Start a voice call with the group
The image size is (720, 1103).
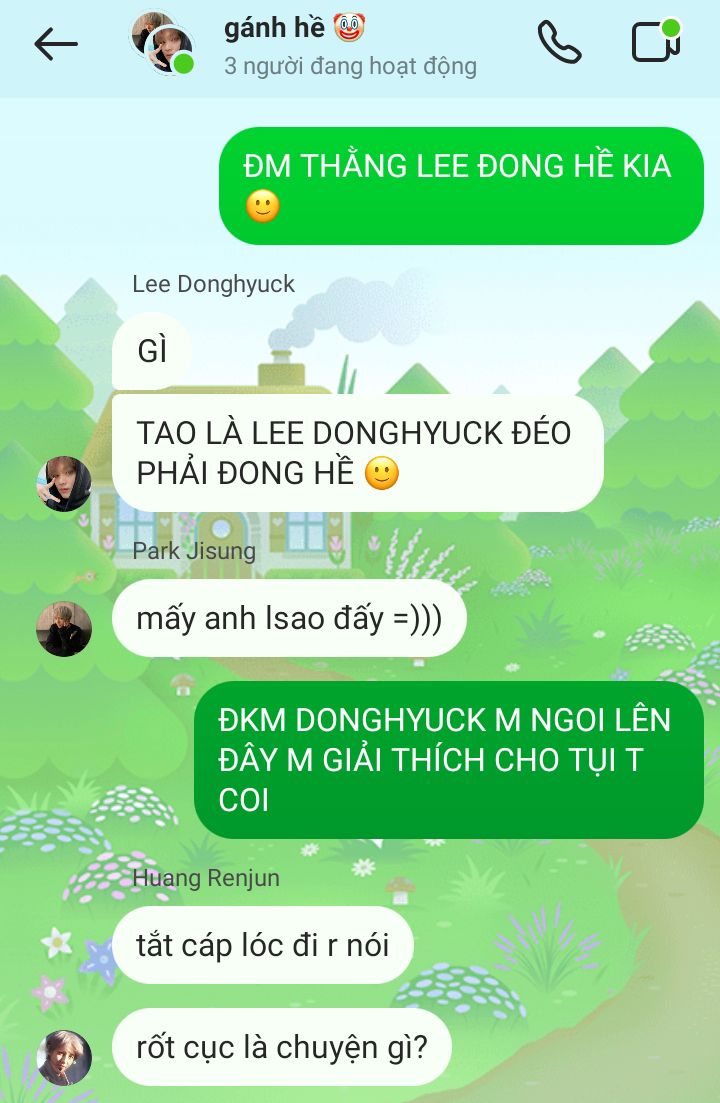tap(559, 43)
